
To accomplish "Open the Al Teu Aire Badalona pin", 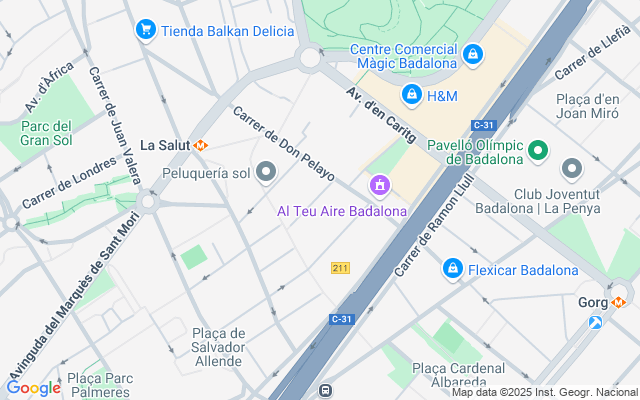I will click(379, 185).
